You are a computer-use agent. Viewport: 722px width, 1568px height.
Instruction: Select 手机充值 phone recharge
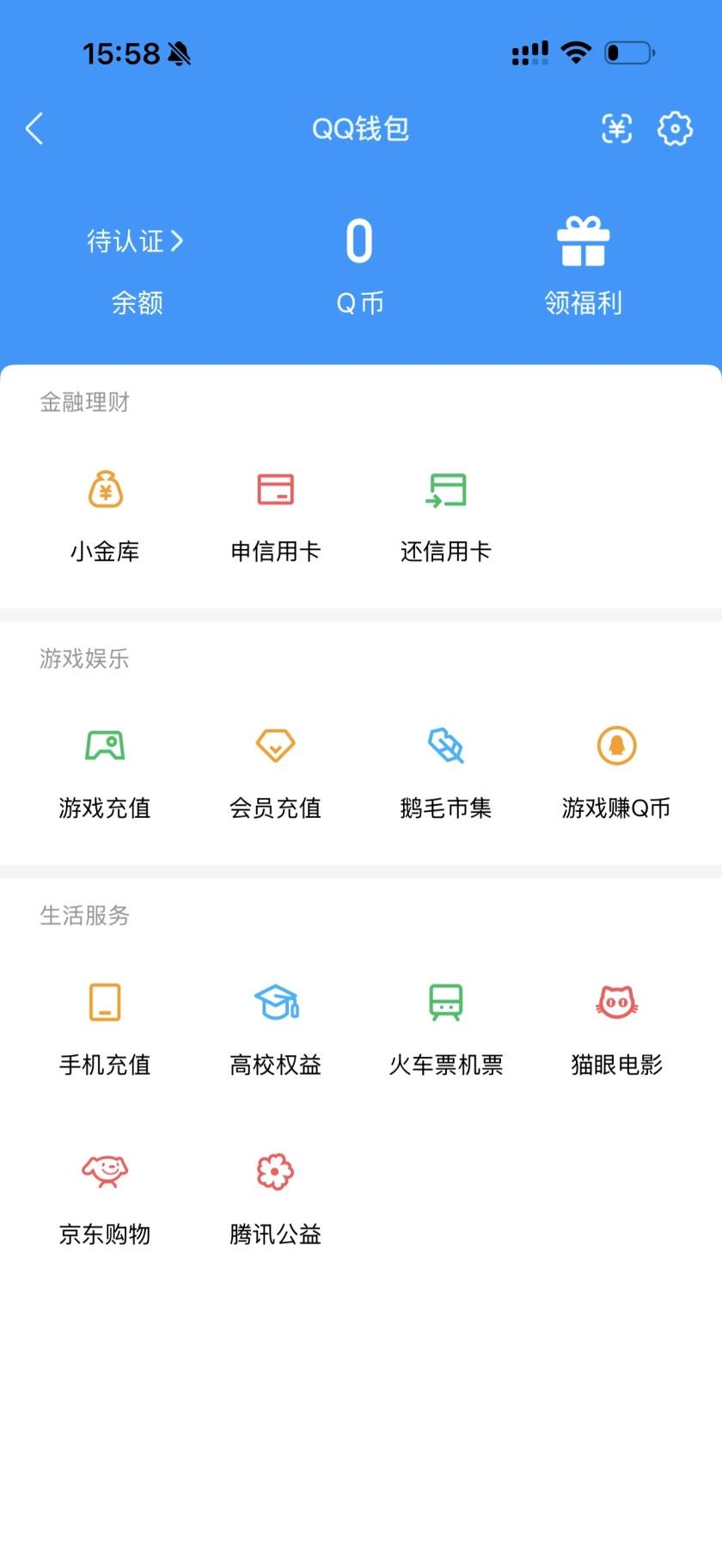click(104, 1027)
